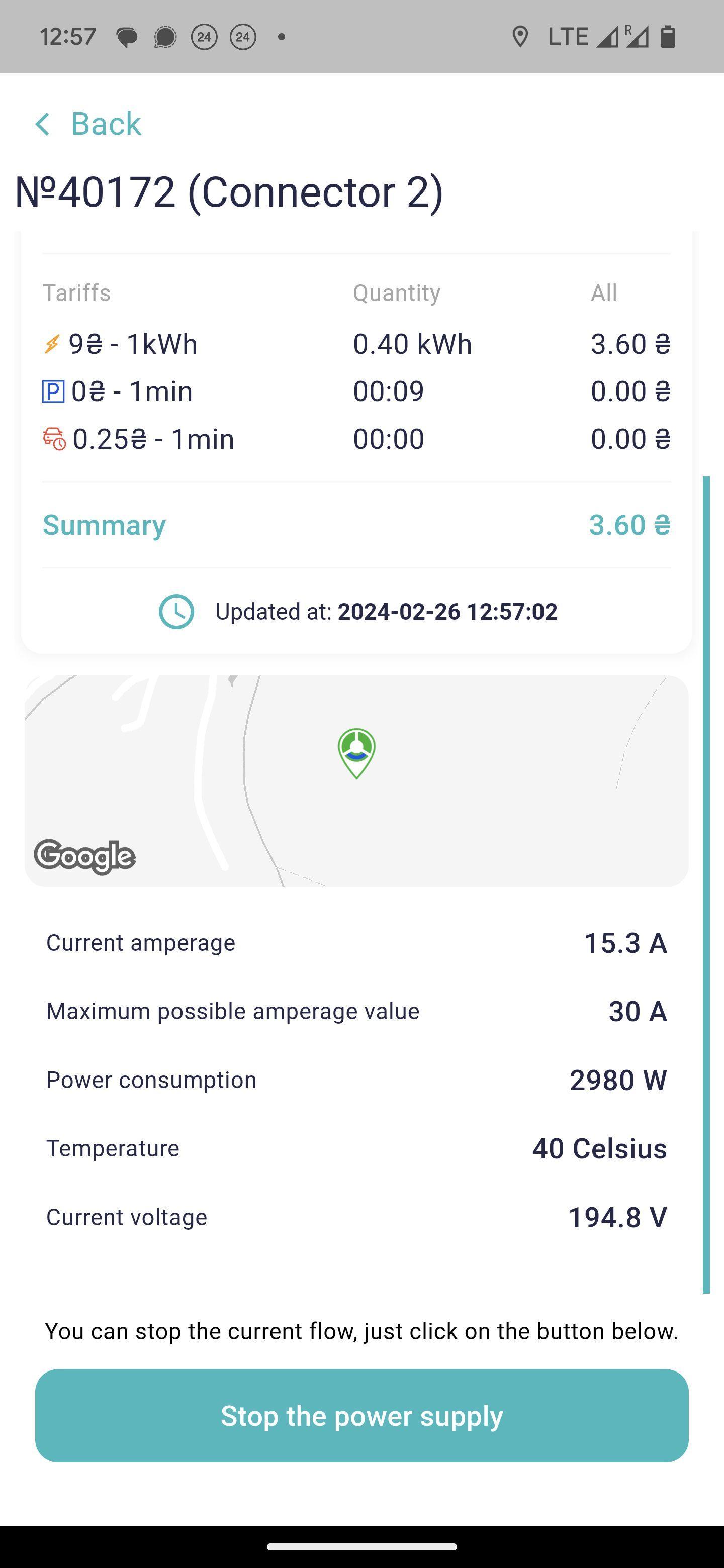Click the Back link
The height and width of the screenshot is (1568, 724).
[x=106, y=124]
